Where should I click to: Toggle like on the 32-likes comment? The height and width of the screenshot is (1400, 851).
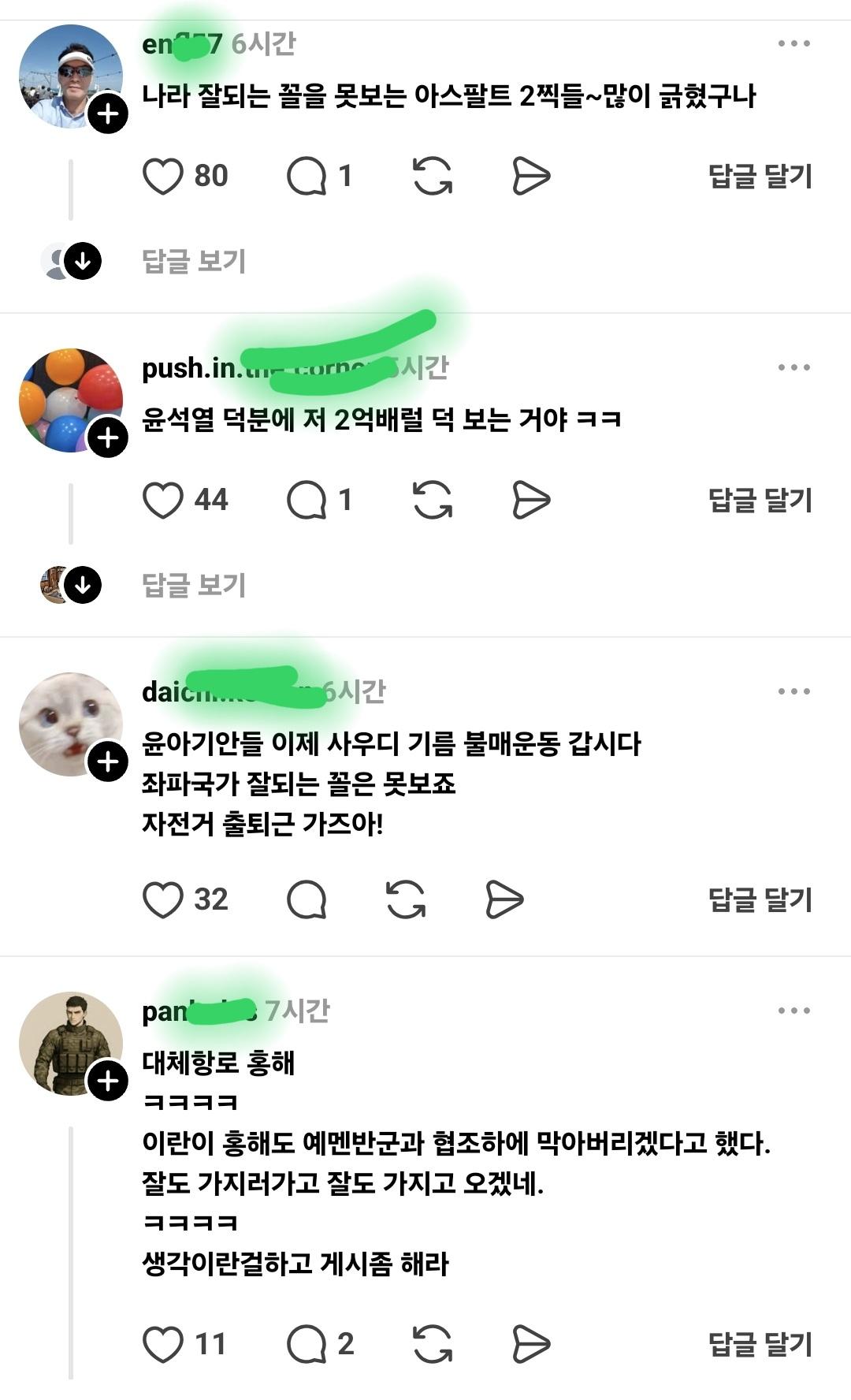165,898
